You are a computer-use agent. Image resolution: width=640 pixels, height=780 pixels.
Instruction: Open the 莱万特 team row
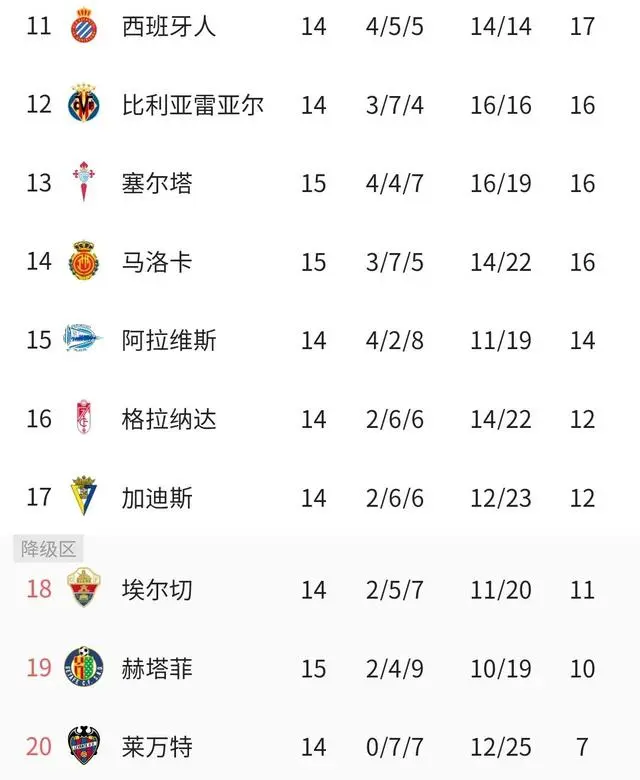tap(156, 746)
